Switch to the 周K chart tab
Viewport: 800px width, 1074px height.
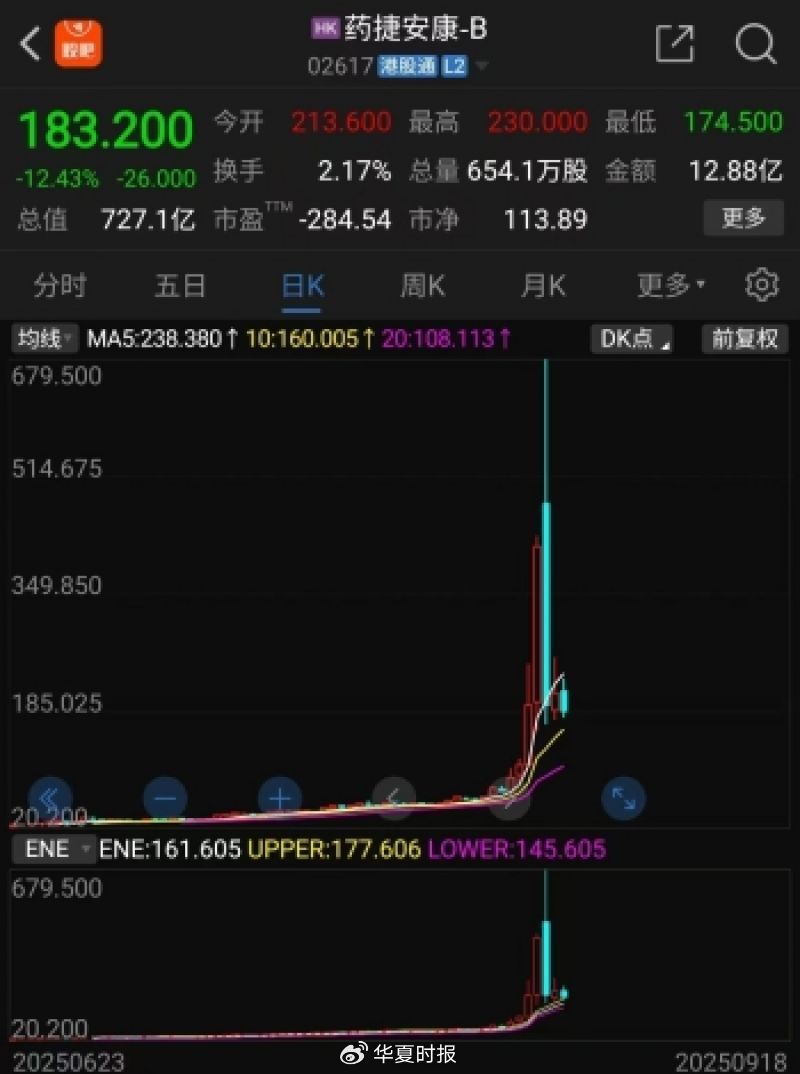point(422,286)
